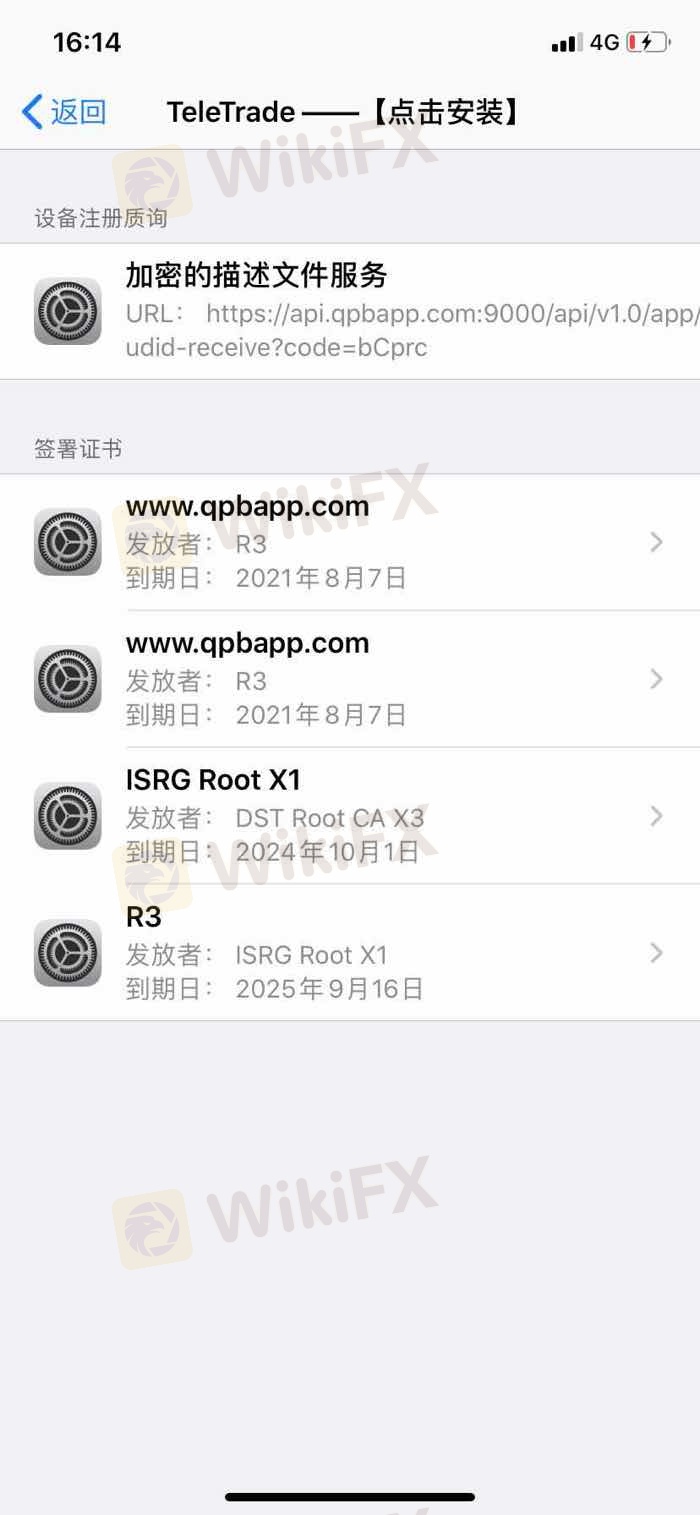Go back with the 返回 button
This screenshot has height=1515, width=700.
[x=64, y=111]
